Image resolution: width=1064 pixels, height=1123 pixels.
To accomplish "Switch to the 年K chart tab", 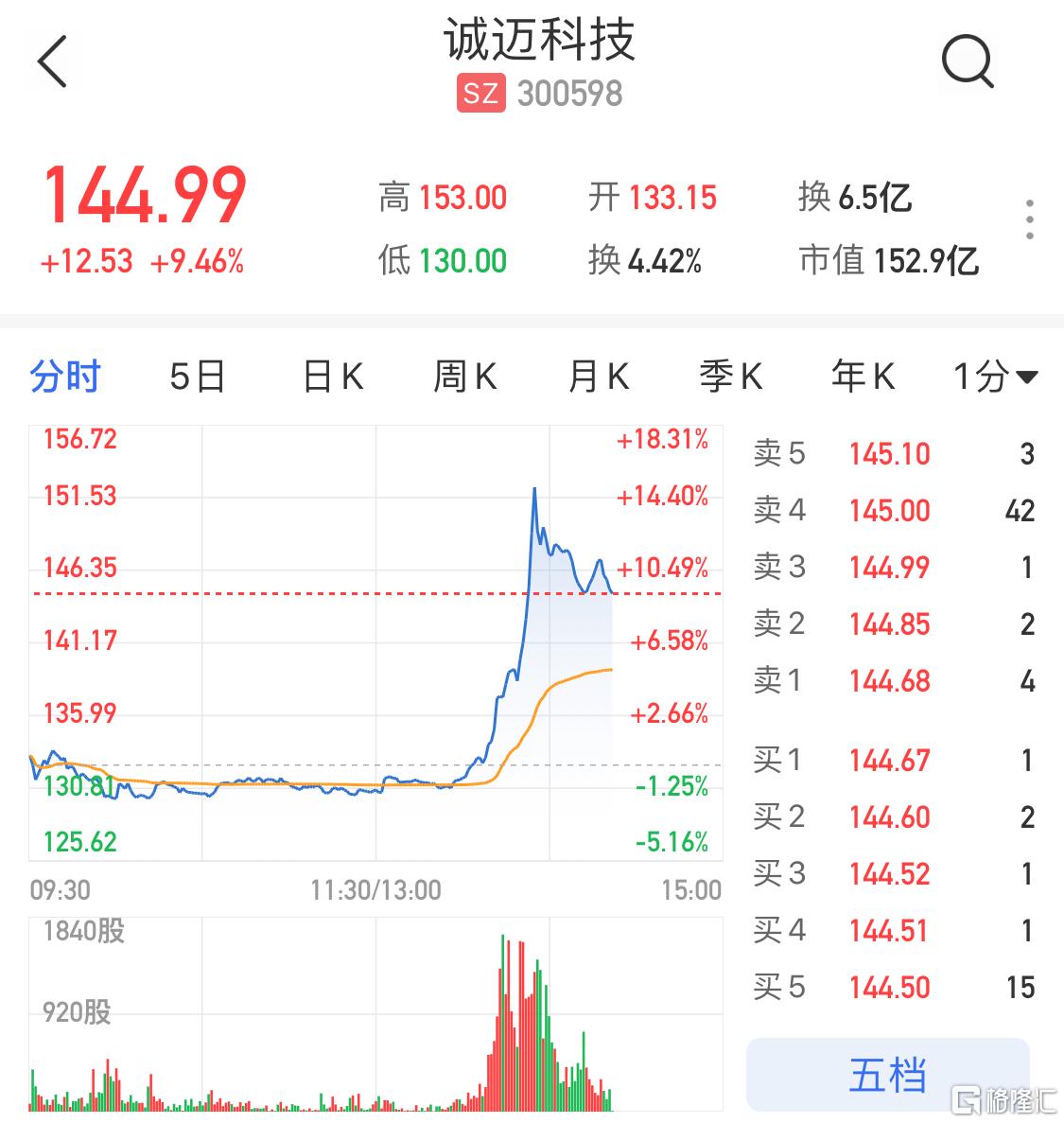I will pyautogui.click(x=863, y=377).
